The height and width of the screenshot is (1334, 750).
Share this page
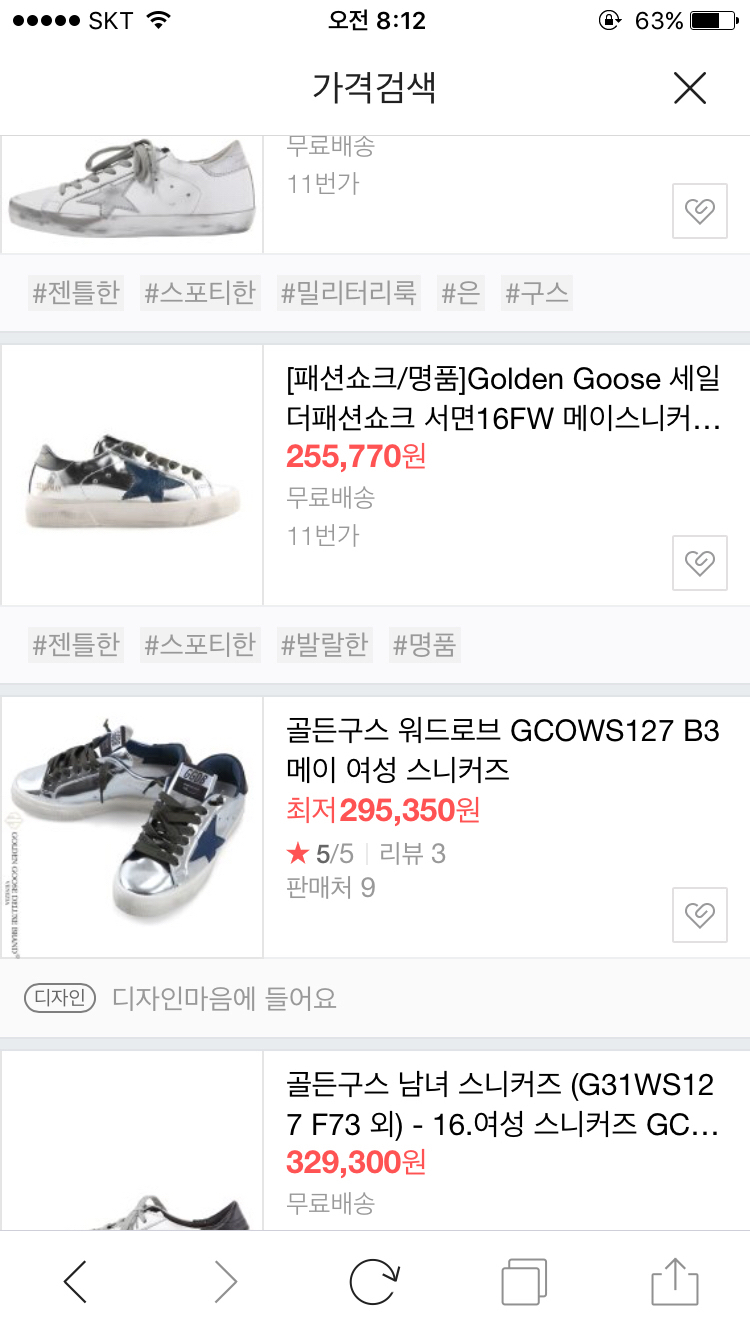(x=674, y=1281)
